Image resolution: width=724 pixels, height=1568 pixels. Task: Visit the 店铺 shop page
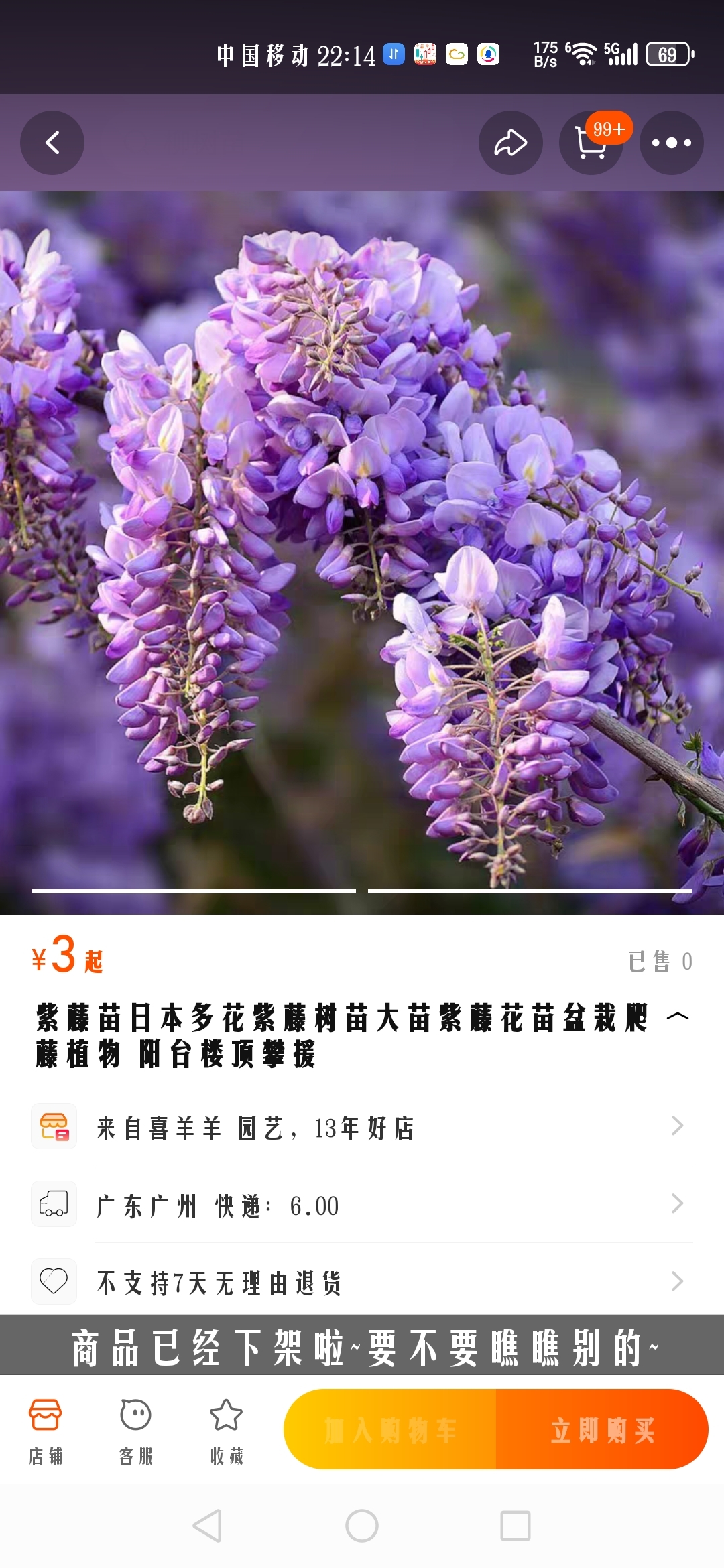[46, 1431]
